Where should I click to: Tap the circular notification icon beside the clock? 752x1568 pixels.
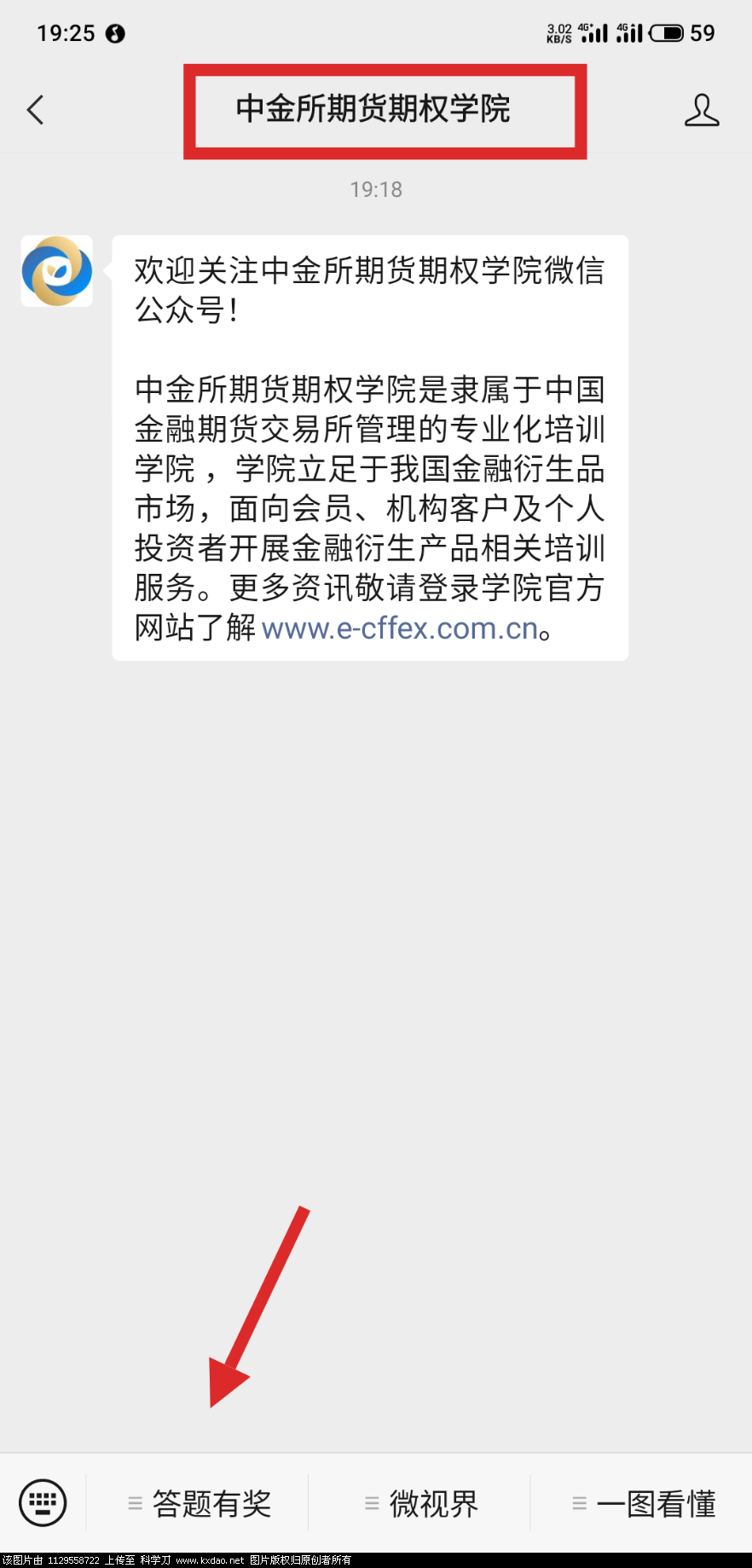point(115,36)
